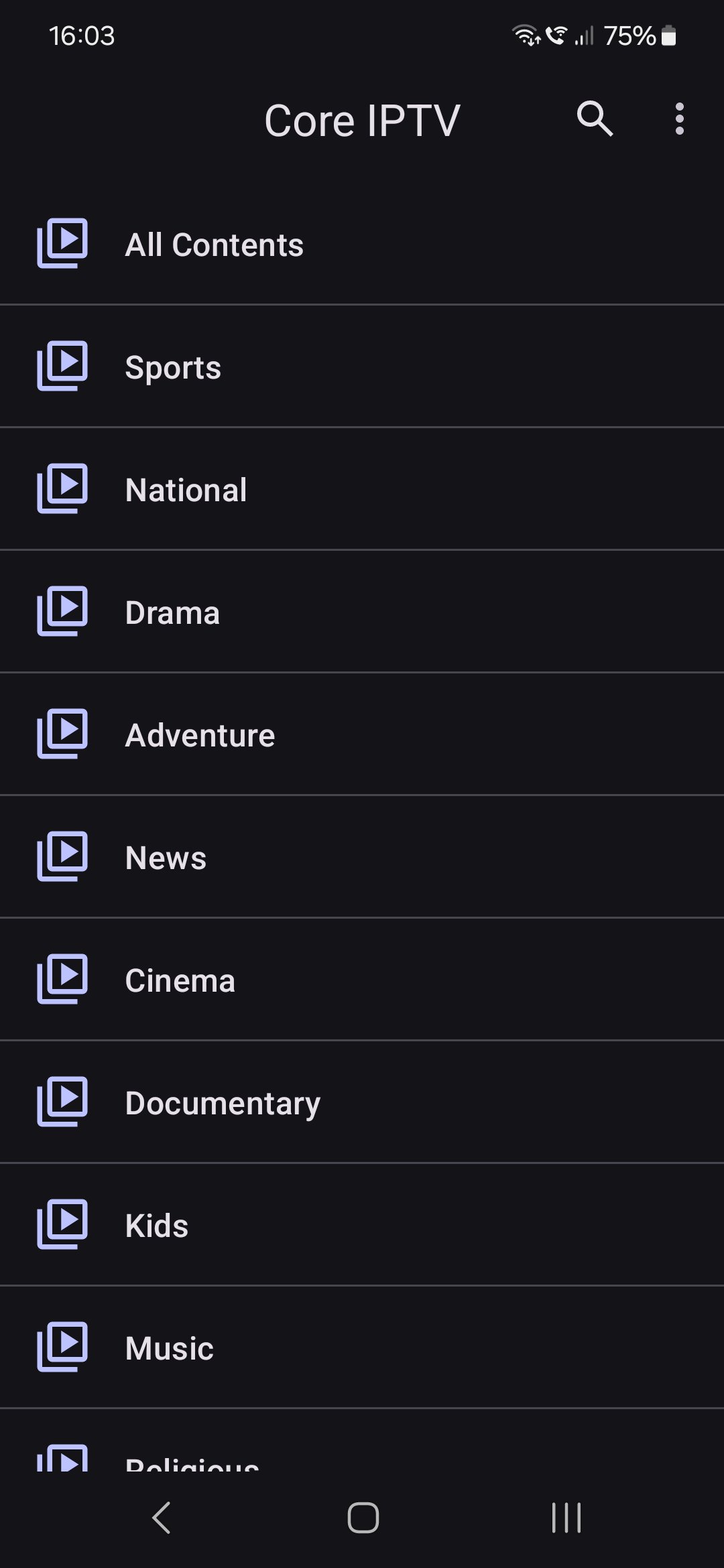Click the Drama playlist icon
This screenshot has height=1568, width=724.
(62, 611)
